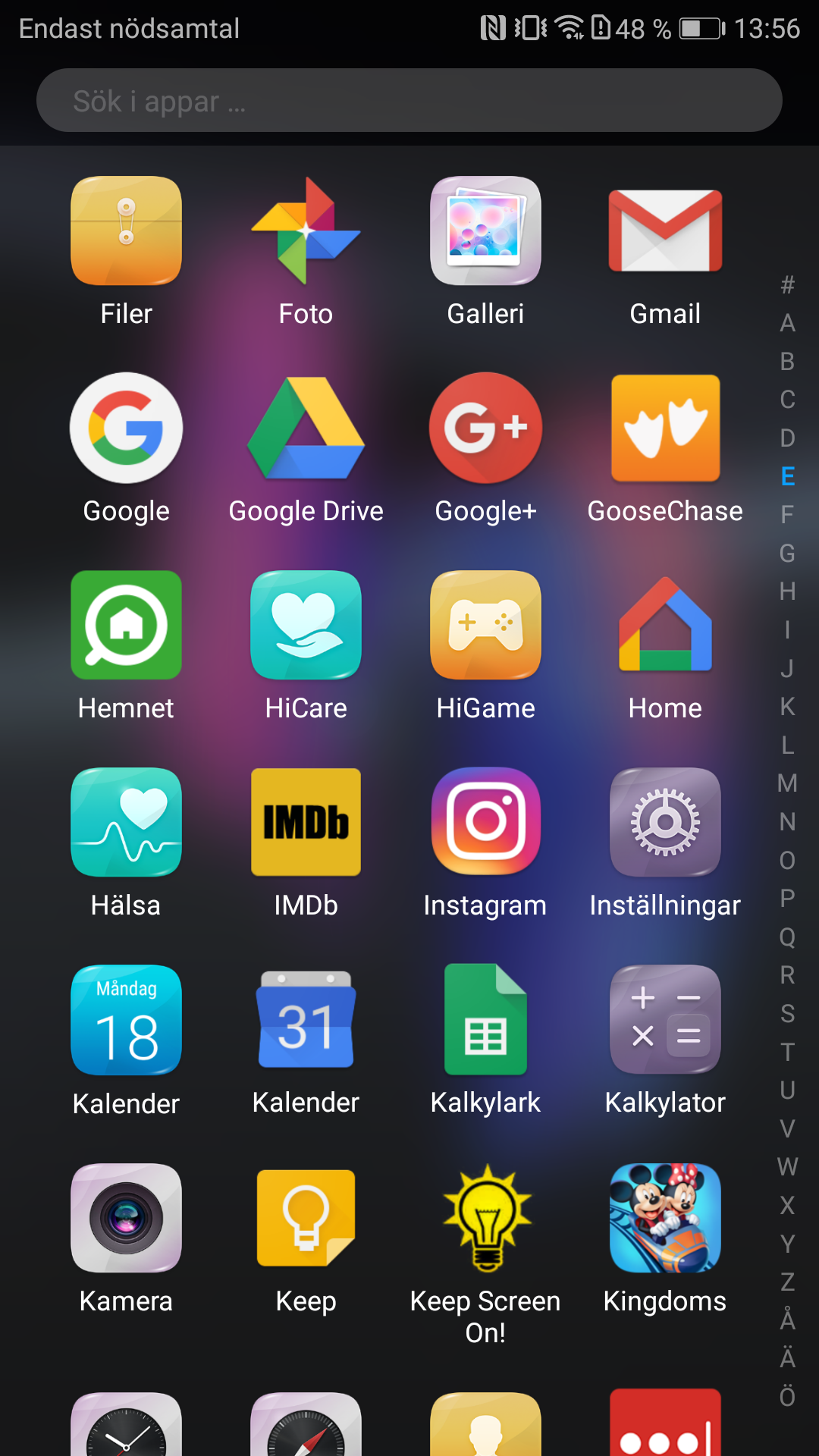Jump to letter K in the index
Image resolution: width=819 pixels, height=1456 pixels.
[788, 707]
